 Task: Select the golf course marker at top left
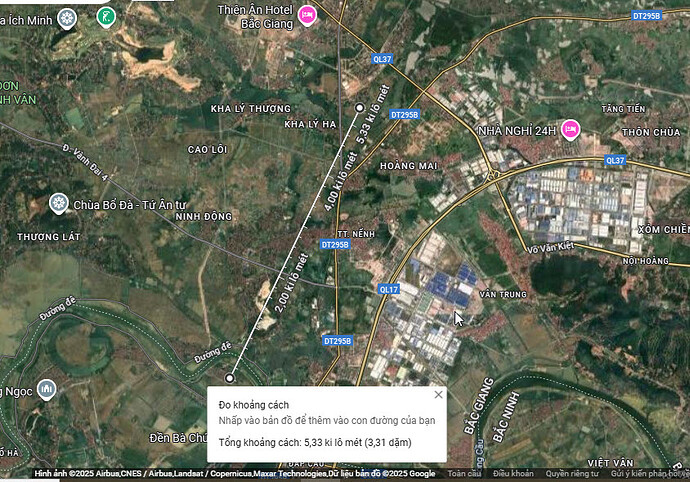point(105,16)
